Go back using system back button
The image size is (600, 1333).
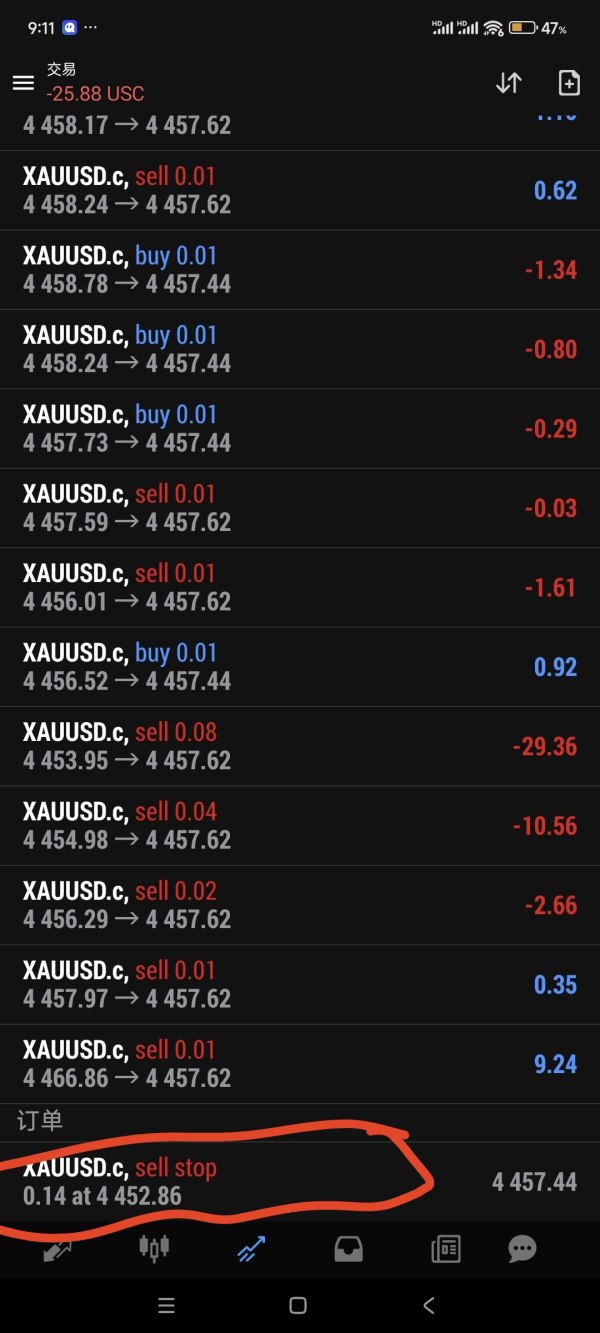pyautogui.click(x=428, y=1305)
